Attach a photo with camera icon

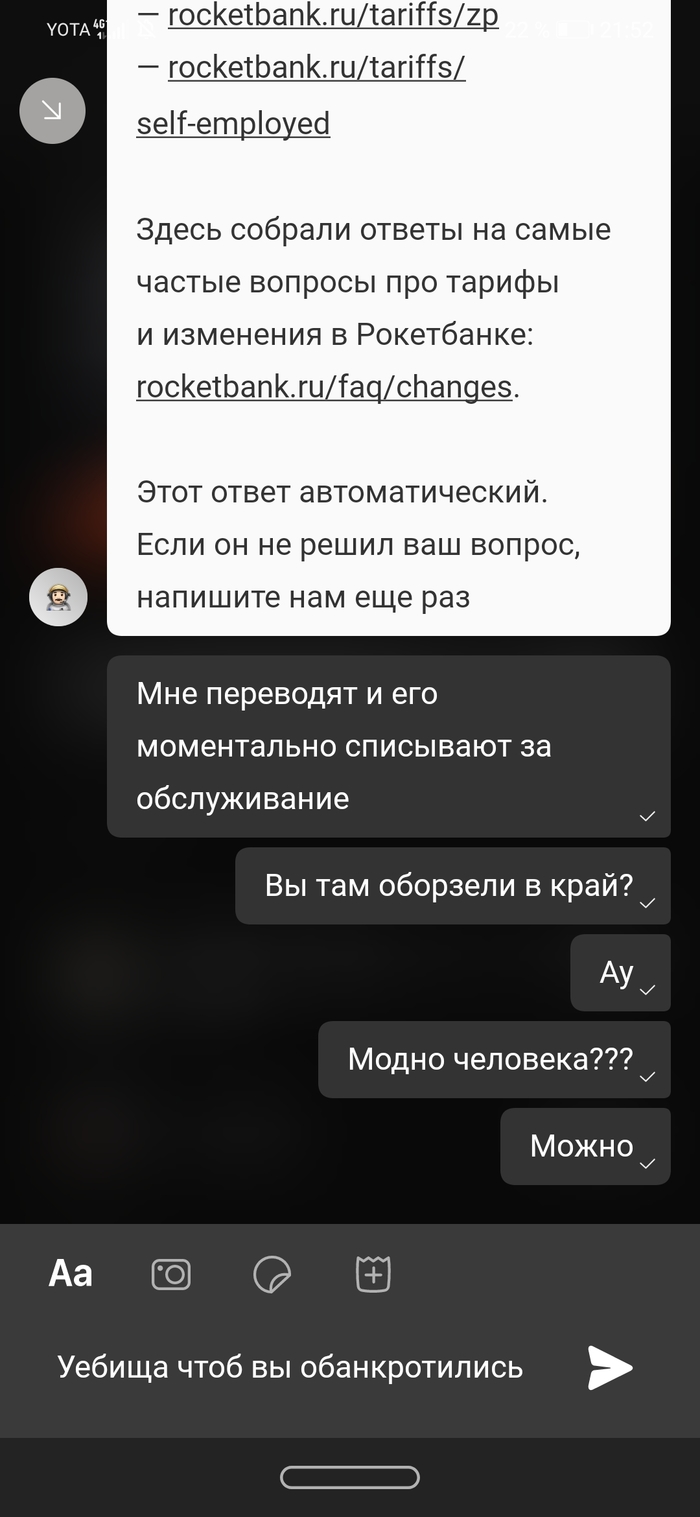pos(171,1274)
